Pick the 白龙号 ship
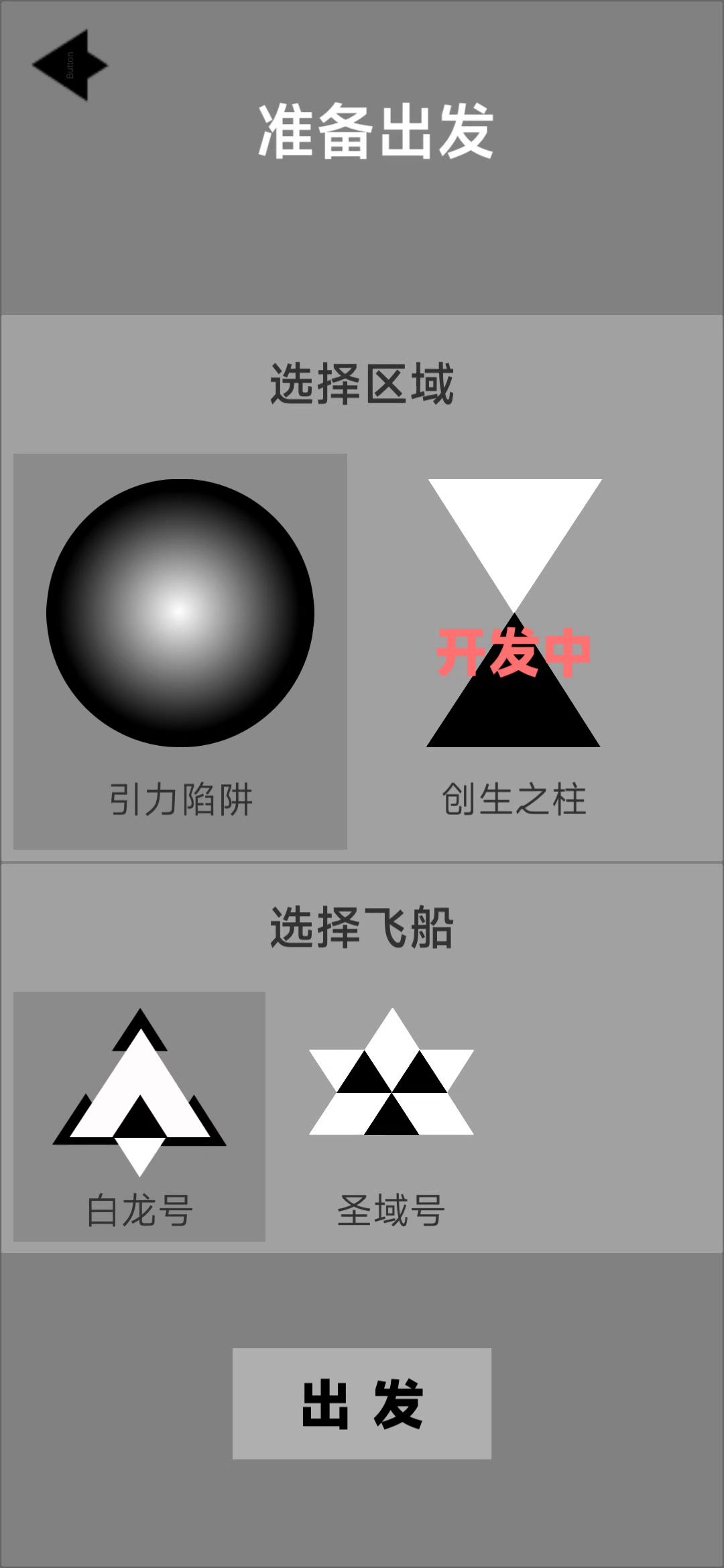Screen dimensions: 724x1568 click(139, 1116)
